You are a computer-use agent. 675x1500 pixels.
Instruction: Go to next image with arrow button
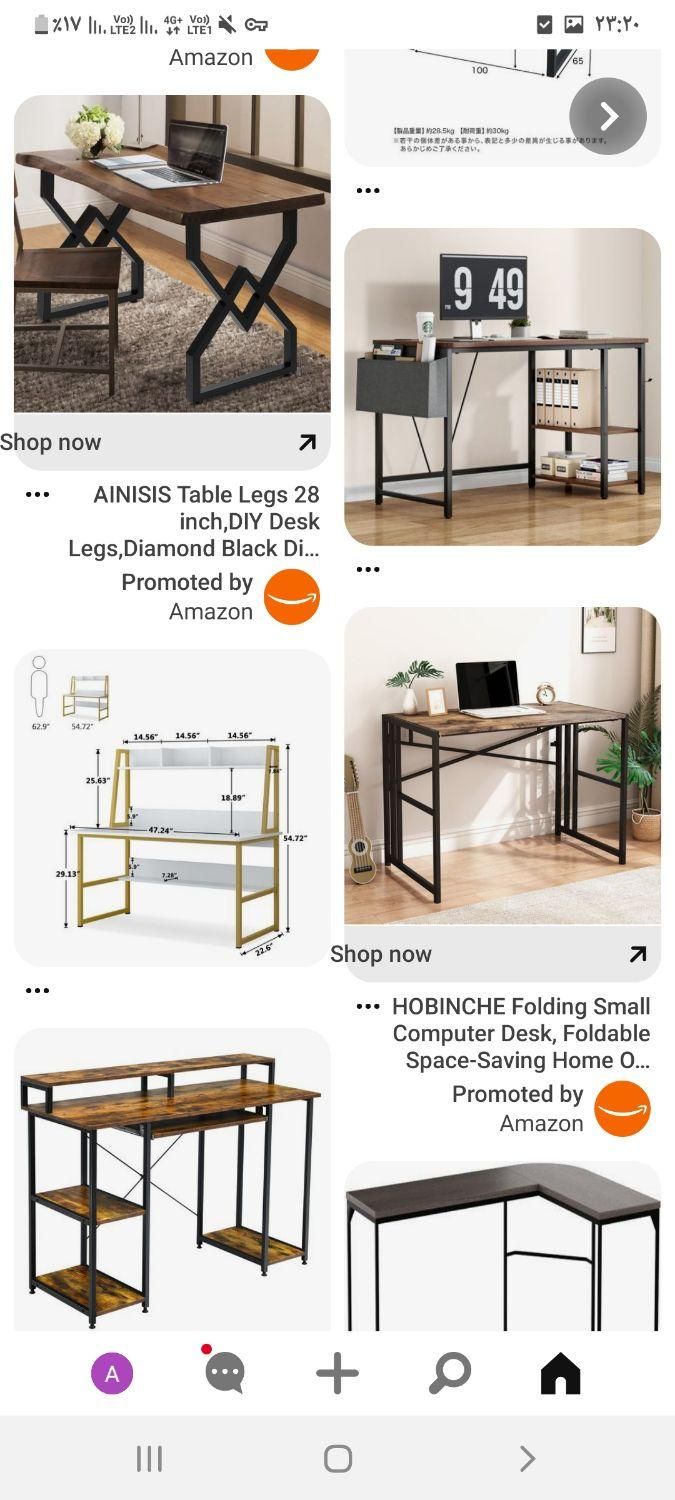(608, 116)
